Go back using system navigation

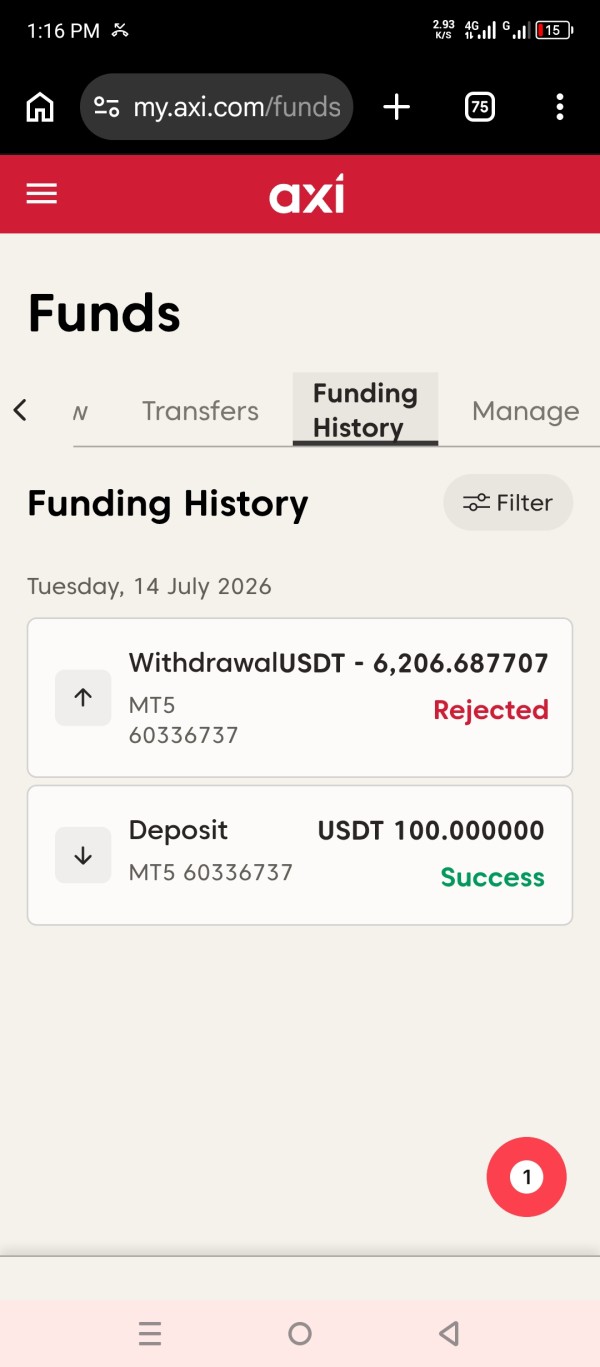(449, 1333)
